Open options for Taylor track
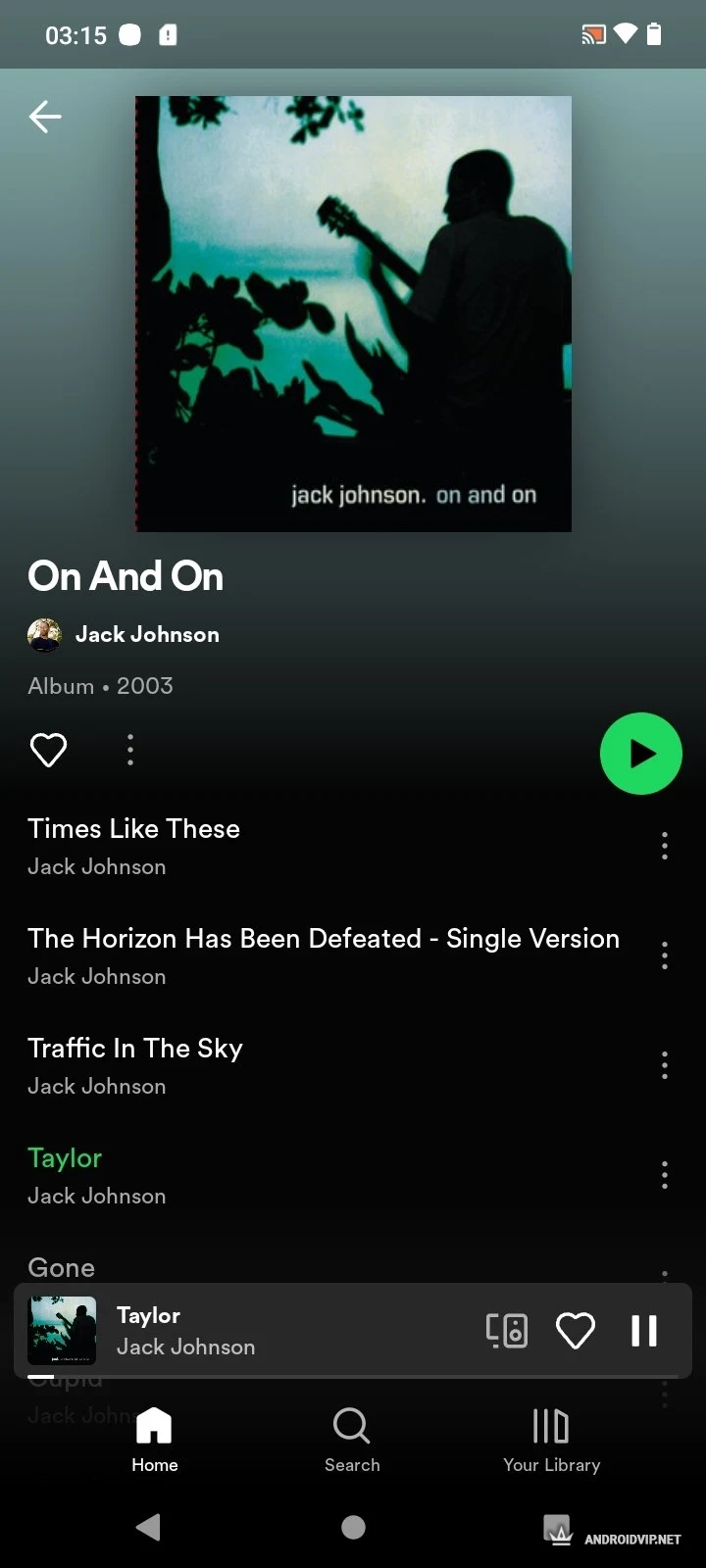This screenshot has height=1568, width=706. click(x=664, y=1175)
